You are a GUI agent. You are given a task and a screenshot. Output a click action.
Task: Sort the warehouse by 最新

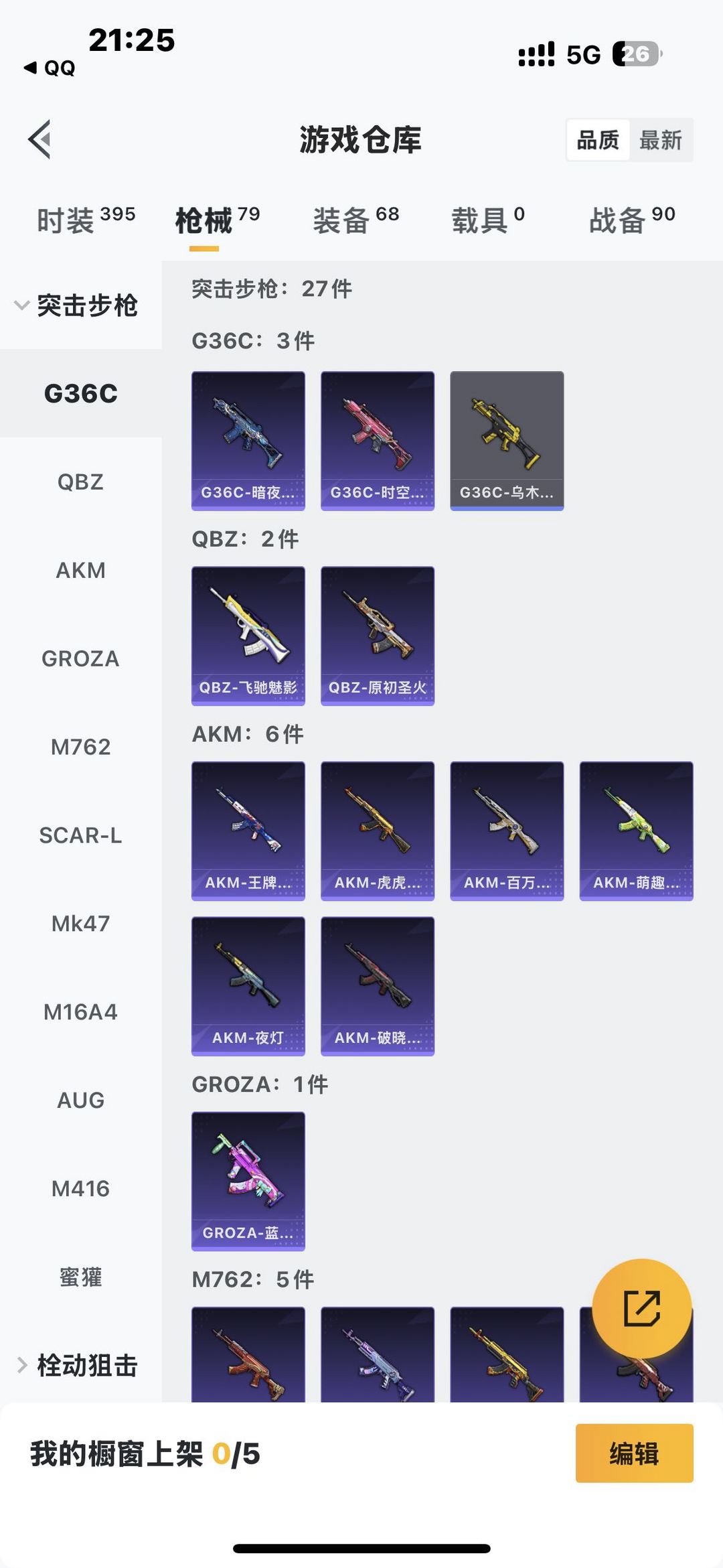pyautogui.click(x=660, y=140)
